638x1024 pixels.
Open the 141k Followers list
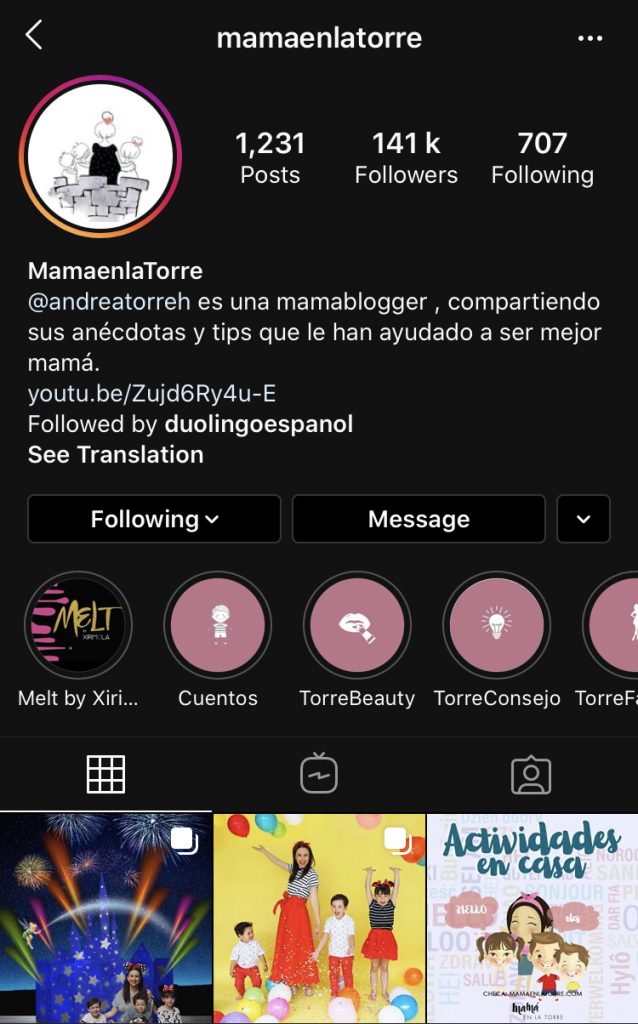click(406, 158)
